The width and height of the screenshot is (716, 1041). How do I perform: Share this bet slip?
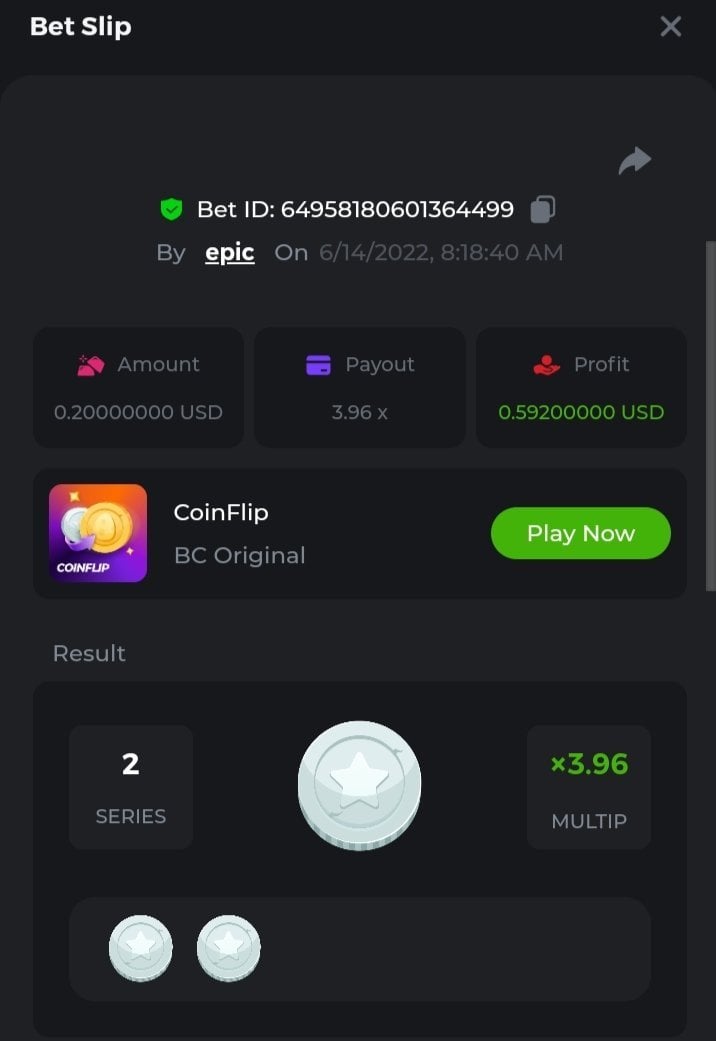[634, 160]
